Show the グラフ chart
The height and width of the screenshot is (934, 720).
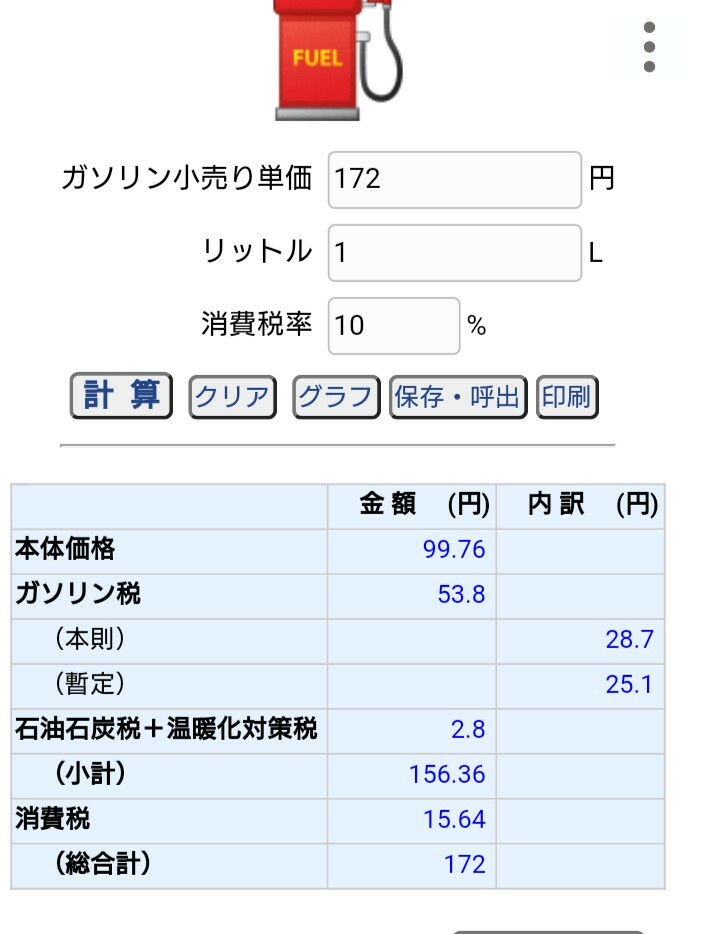(336, 397)
